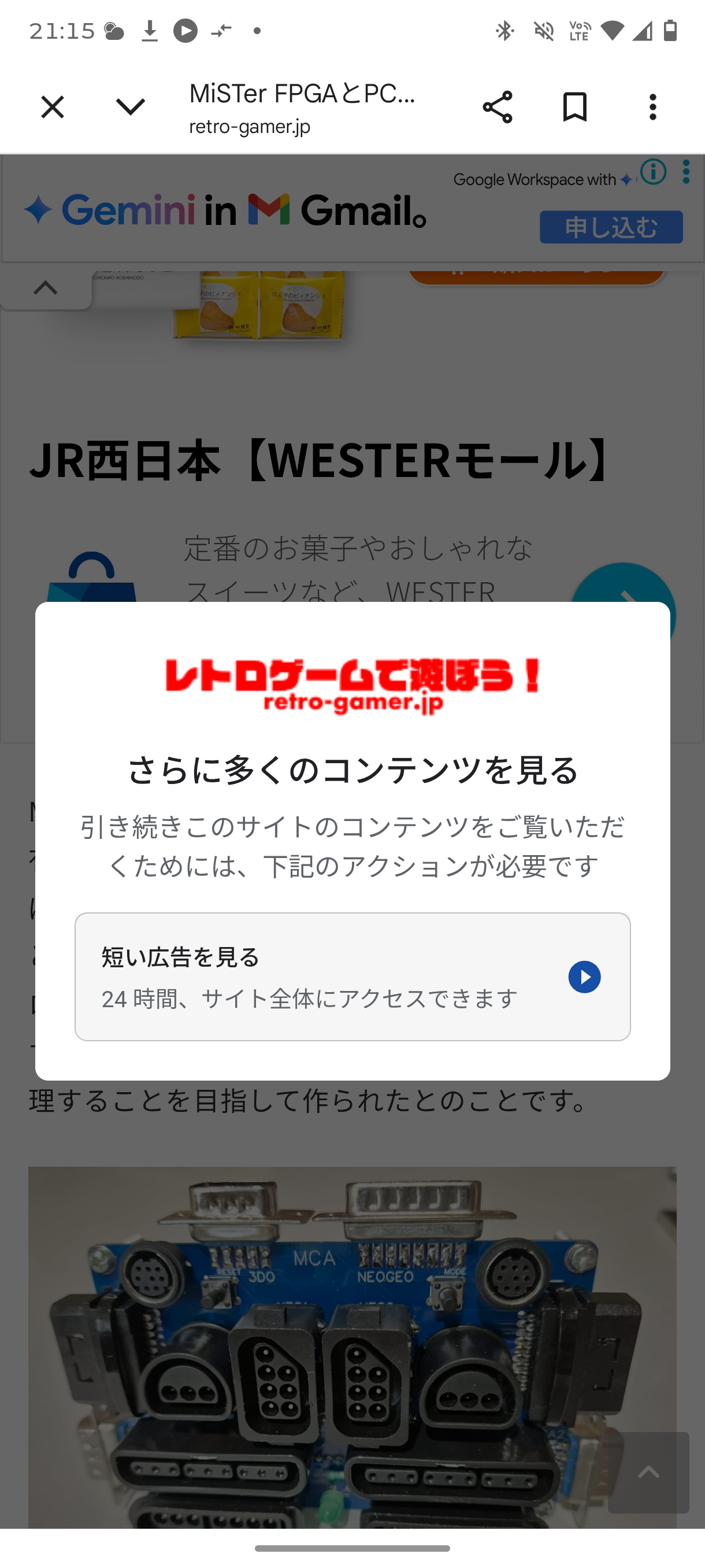Viewport: 705px width, 1568px height.
Task: Minimize the browser with the down chevron
Action: tap(130, 108)
